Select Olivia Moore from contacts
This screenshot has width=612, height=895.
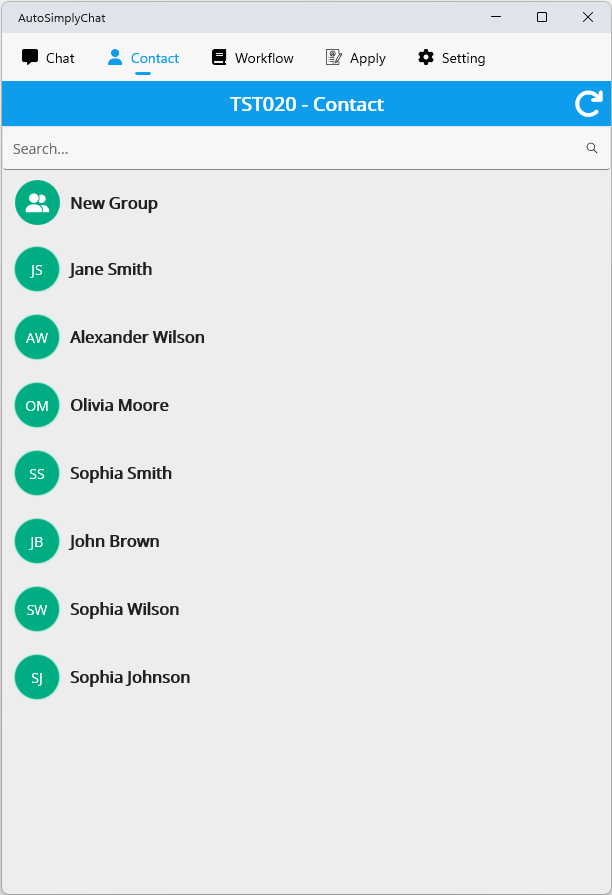pos(118,405)
